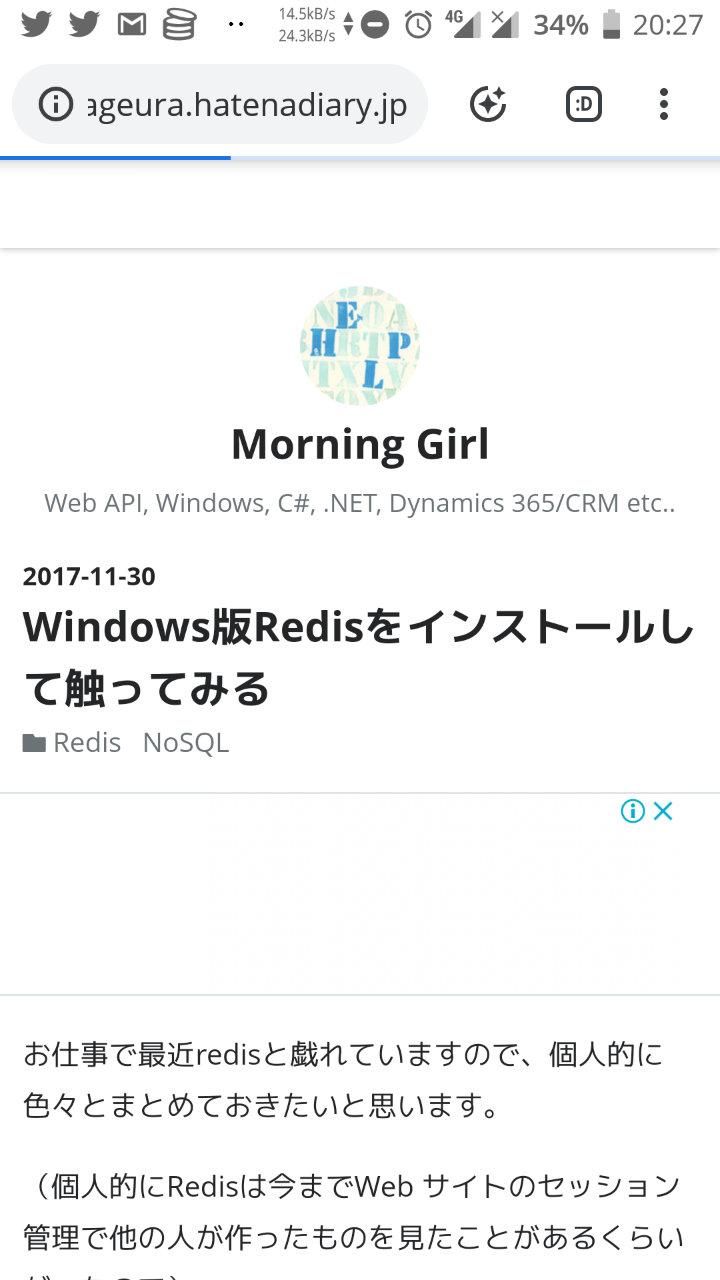The image size is (720, 1280).
Task: Open the ad info icon
Action: tap(633, 811)
